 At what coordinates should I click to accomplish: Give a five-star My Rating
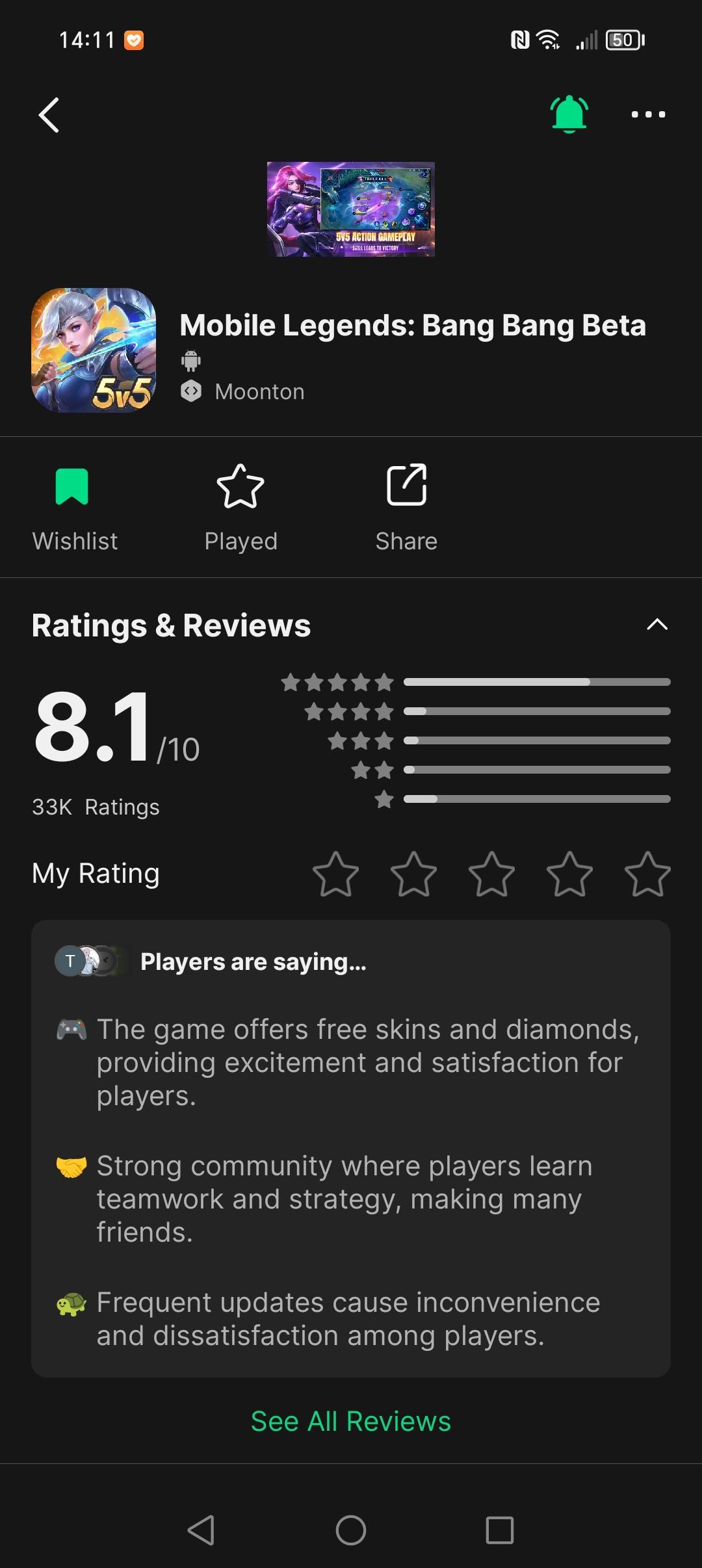tap(647, 874)
